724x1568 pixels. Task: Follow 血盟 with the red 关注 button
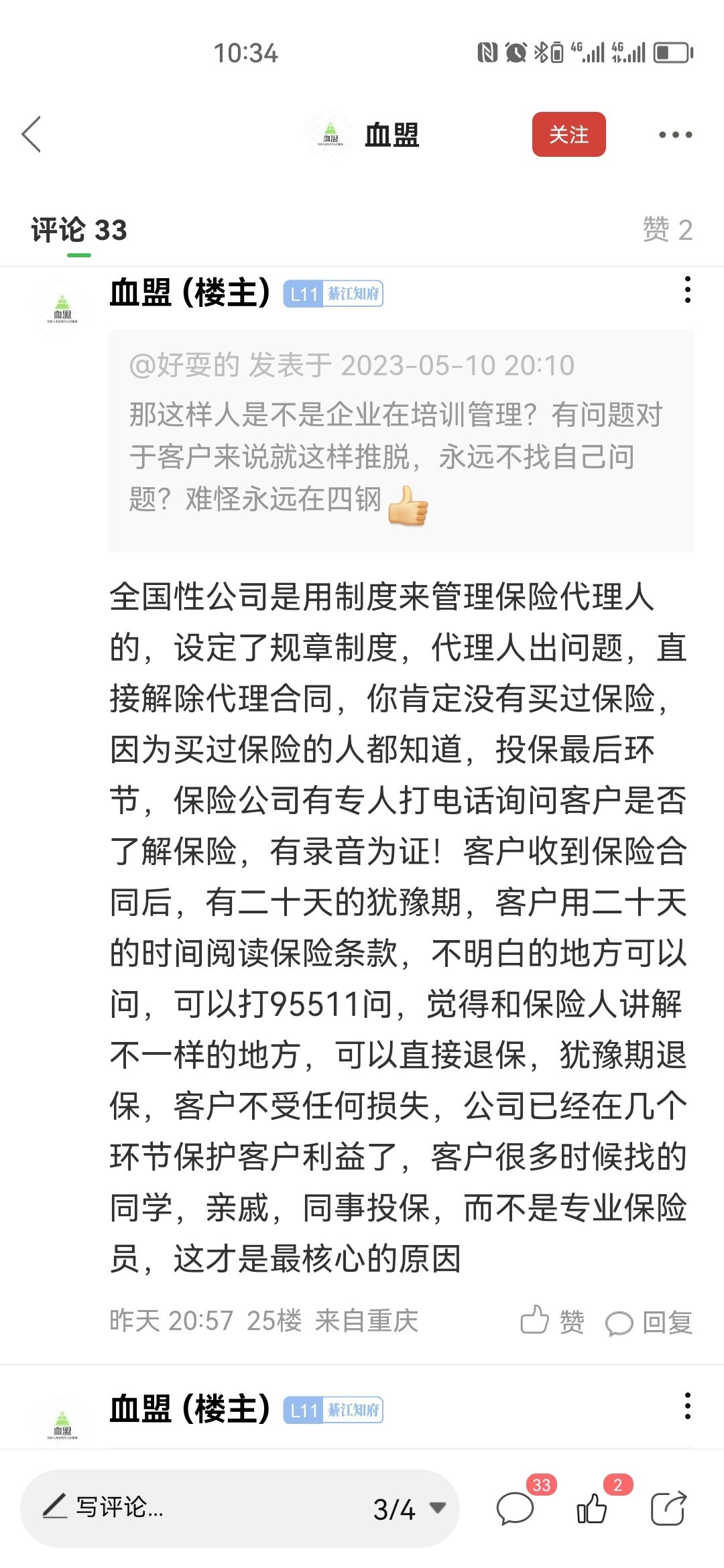tap(568, 134)
